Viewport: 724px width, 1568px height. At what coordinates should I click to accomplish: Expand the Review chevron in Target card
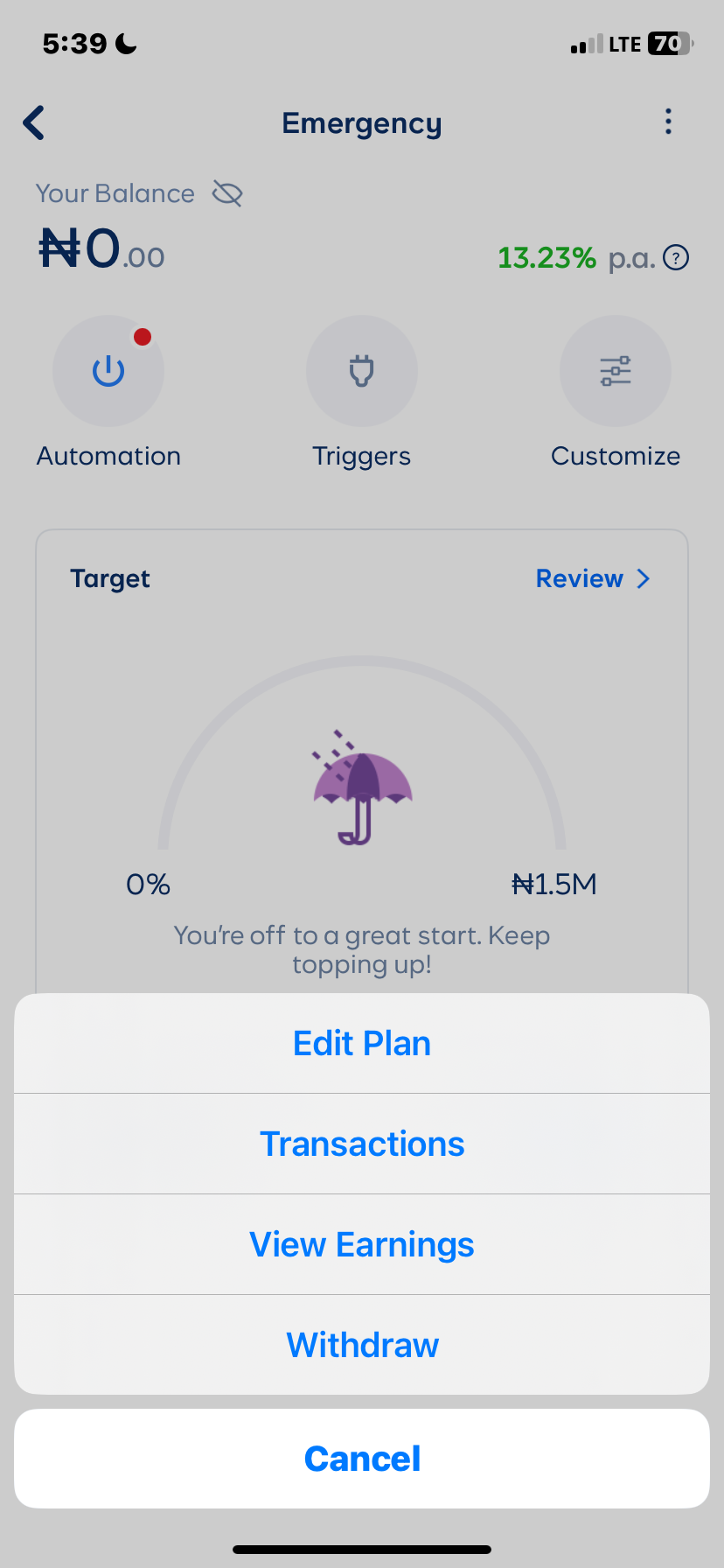644,577
